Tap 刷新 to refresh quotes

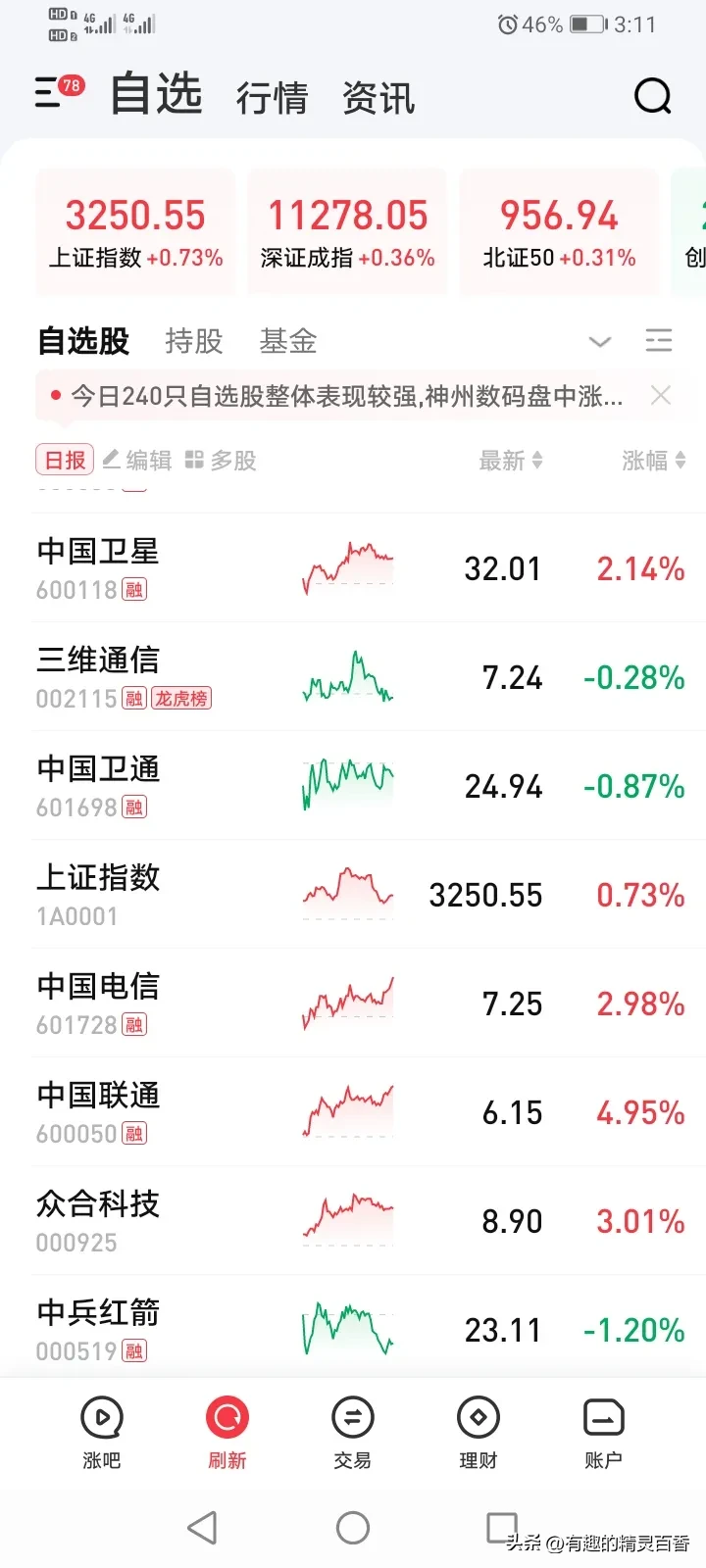point(227,1433)
